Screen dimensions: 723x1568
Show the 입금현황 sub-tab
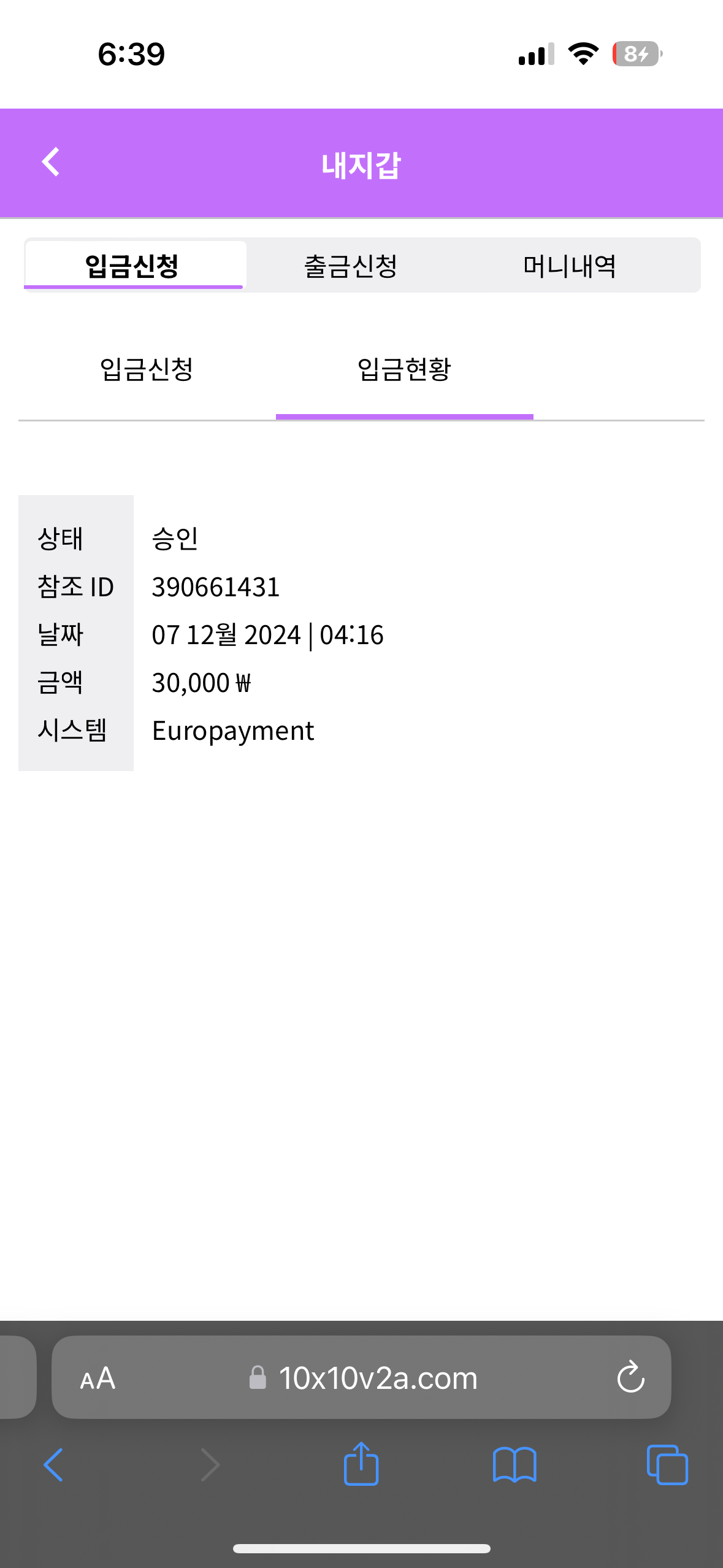click(404, 369)
